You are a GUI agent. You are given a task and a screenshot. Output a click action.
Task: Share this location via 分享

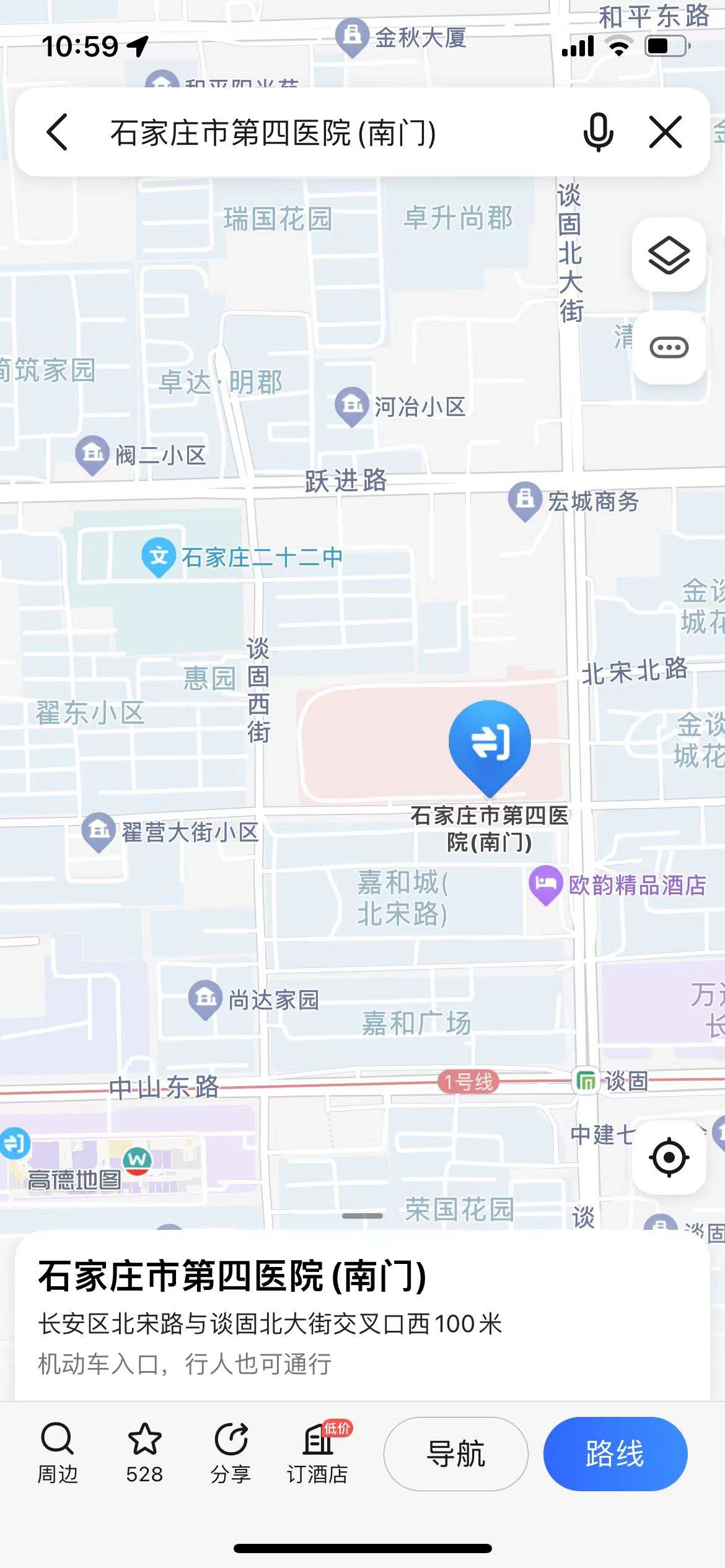231,1453
